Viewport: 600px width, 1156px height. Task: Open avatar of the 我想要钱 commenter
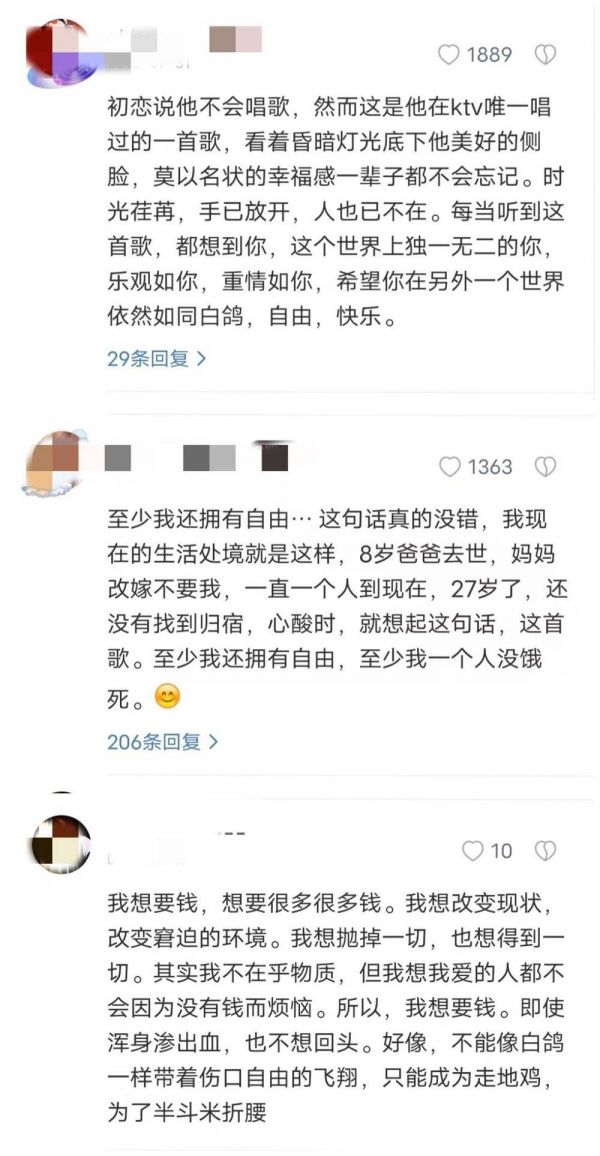[58, 845]
